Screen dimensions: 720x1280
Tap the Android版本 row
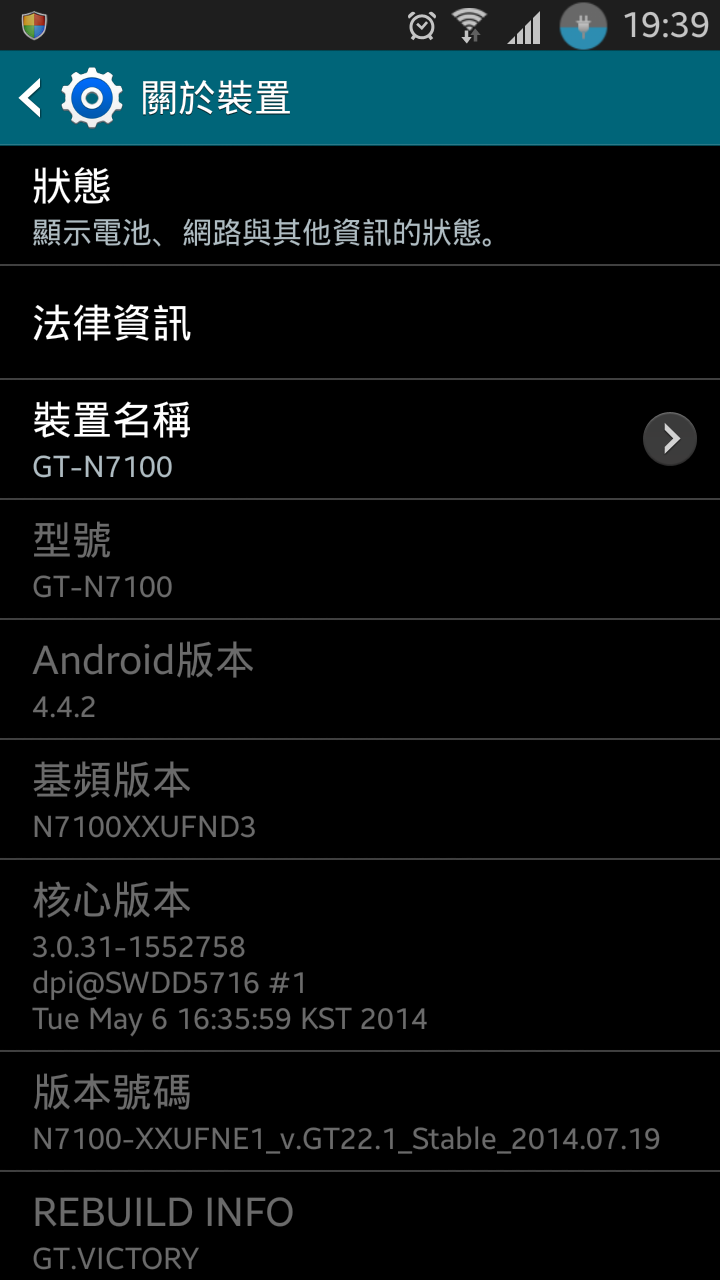tap(360, 680)
